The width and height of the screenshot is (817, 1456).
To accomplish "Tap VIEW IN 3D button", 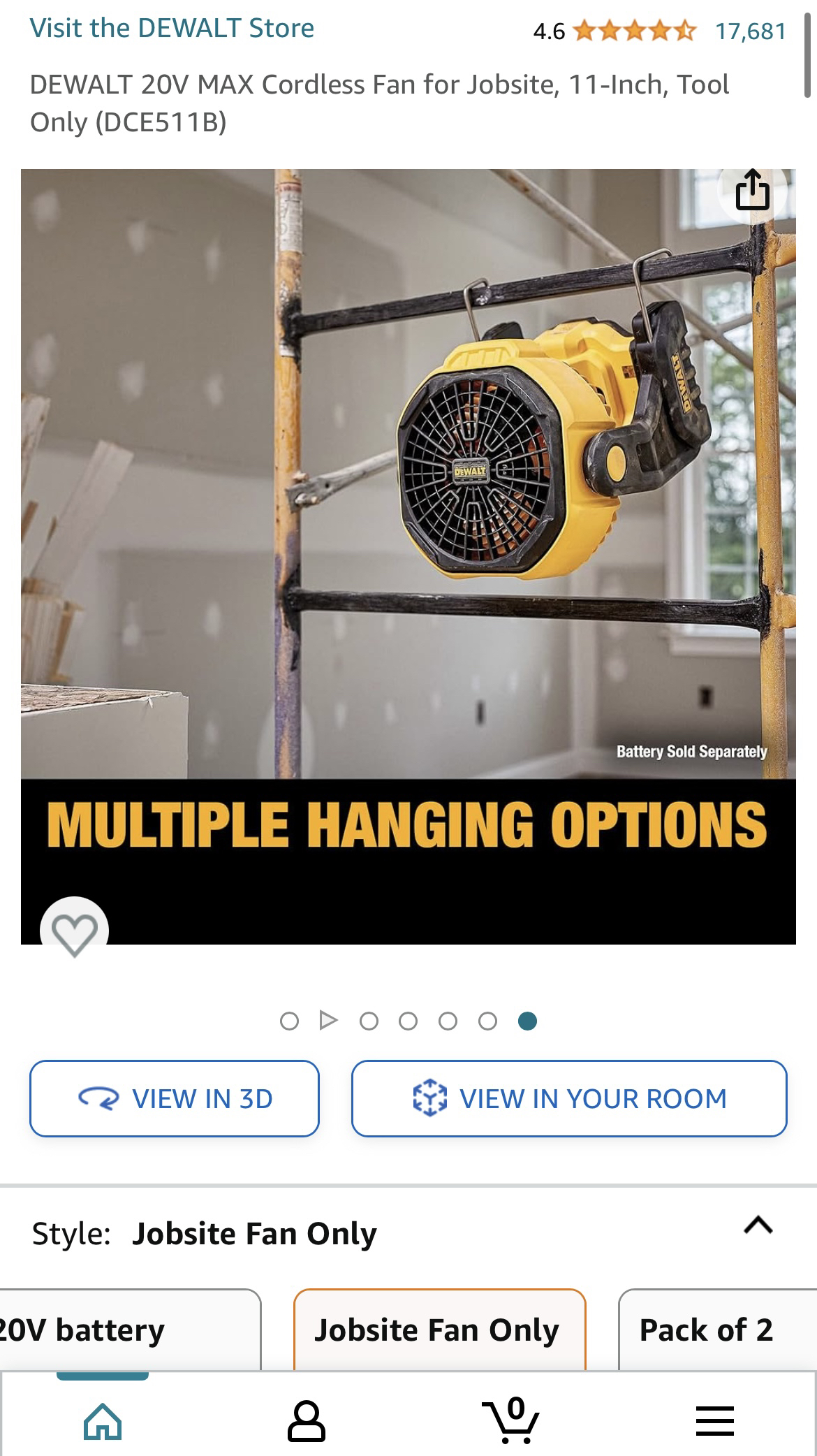I will coord(175,1098).
